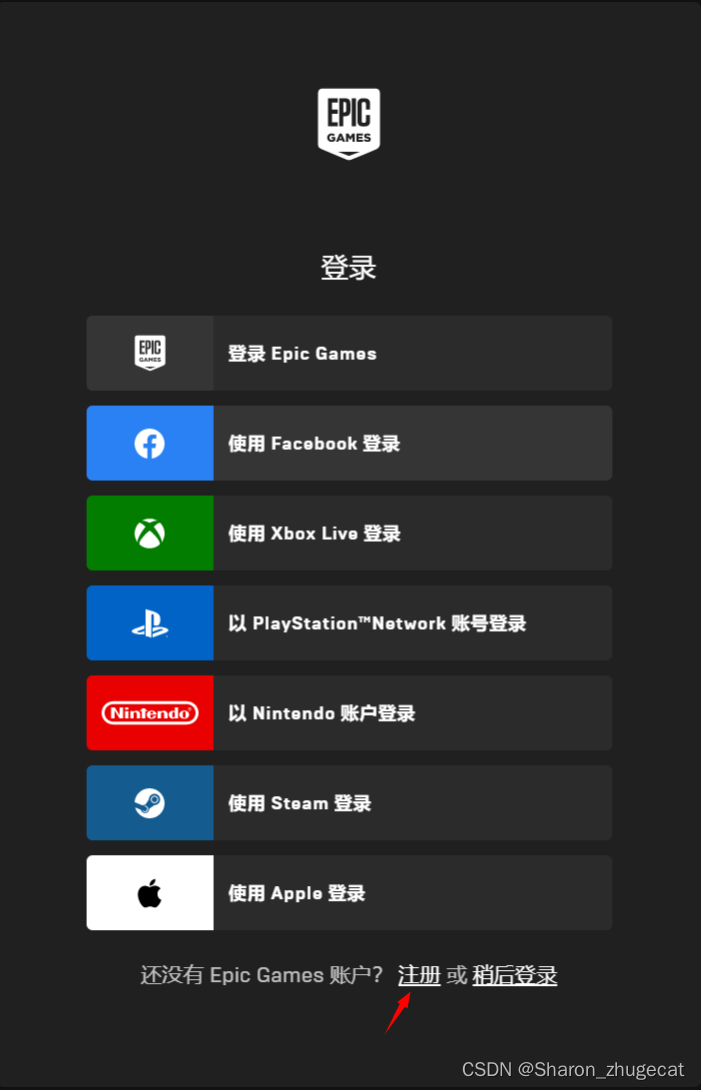701x1090 pixels.
Task: Sign in with Epic Games account
Action: pos(349,353)
